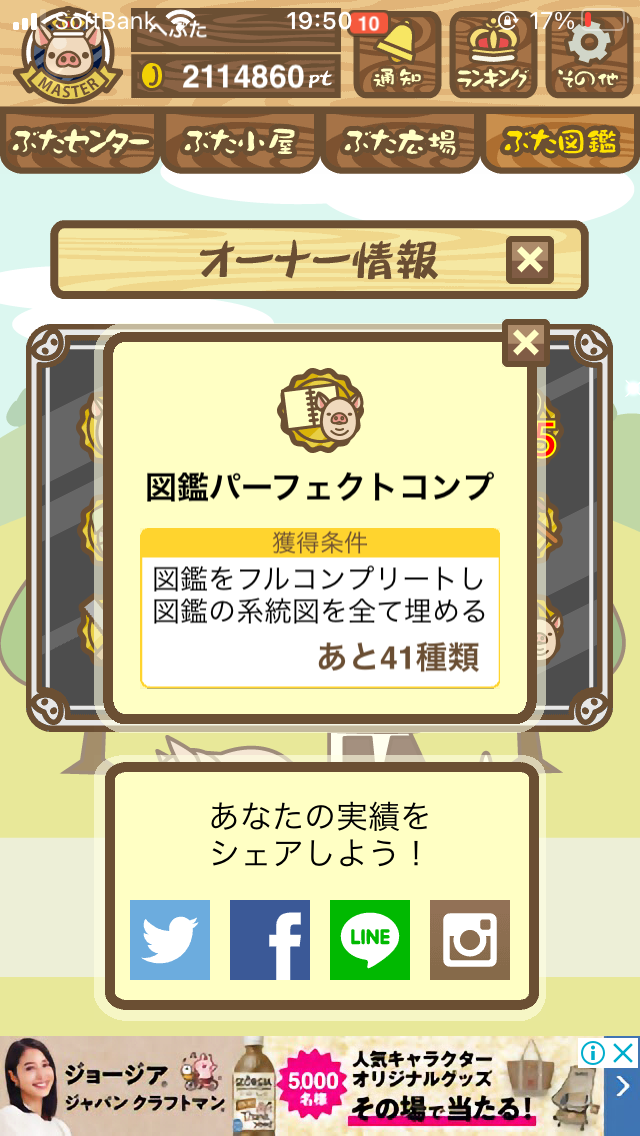The width and height of the screenshot is (640, 1136).
Task: Share achievement via LINE
Action: (x=370, y=940)
